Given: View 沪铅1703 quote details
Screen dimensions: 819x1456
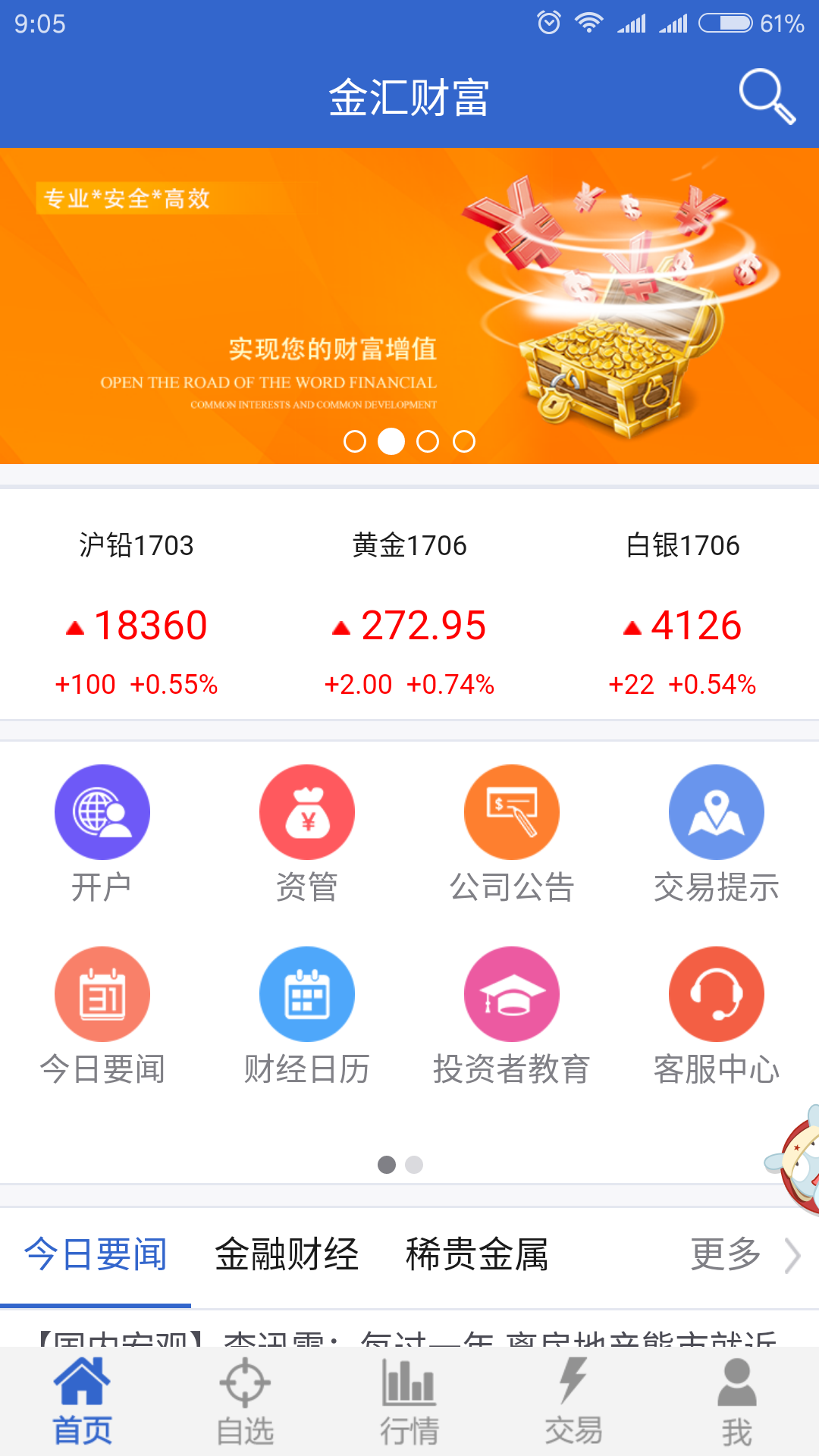Looking at the screenshot, I should point(136,614).
